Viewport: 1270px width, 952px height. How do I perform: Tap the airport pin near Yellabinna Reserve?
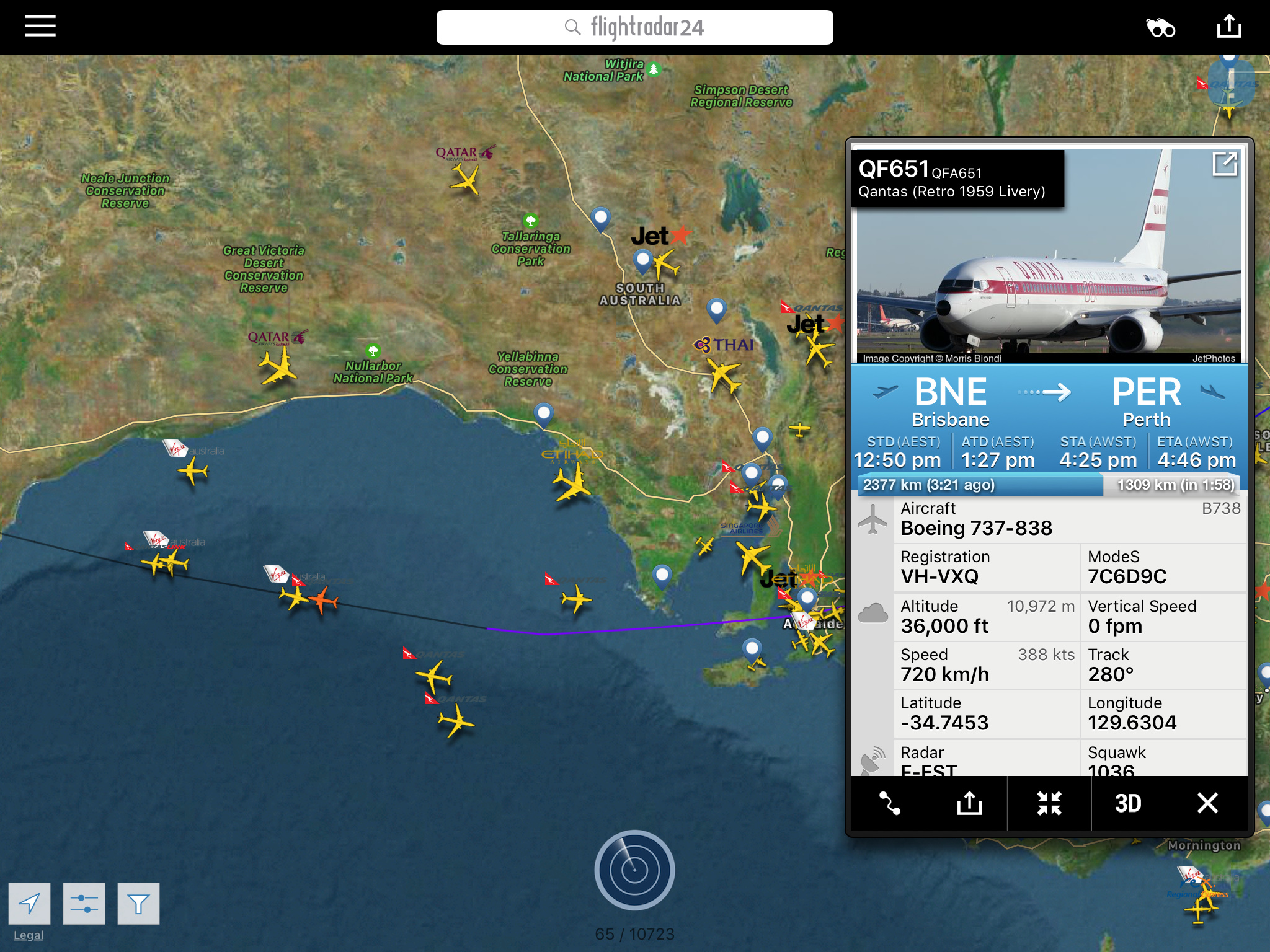coord(544,413)
